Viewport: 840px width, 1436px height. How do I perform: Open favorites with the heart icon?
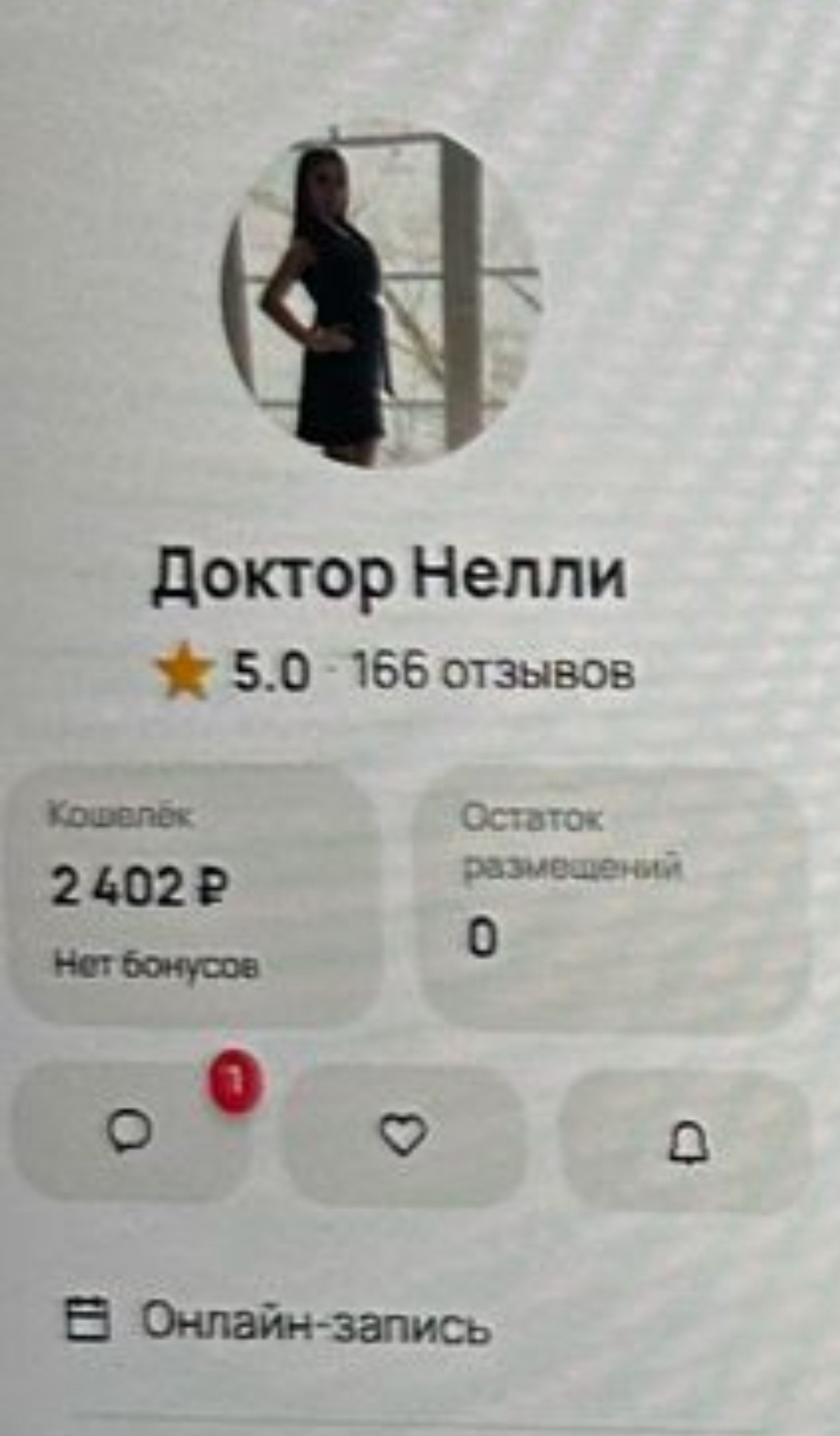[x=404, y=1135]
